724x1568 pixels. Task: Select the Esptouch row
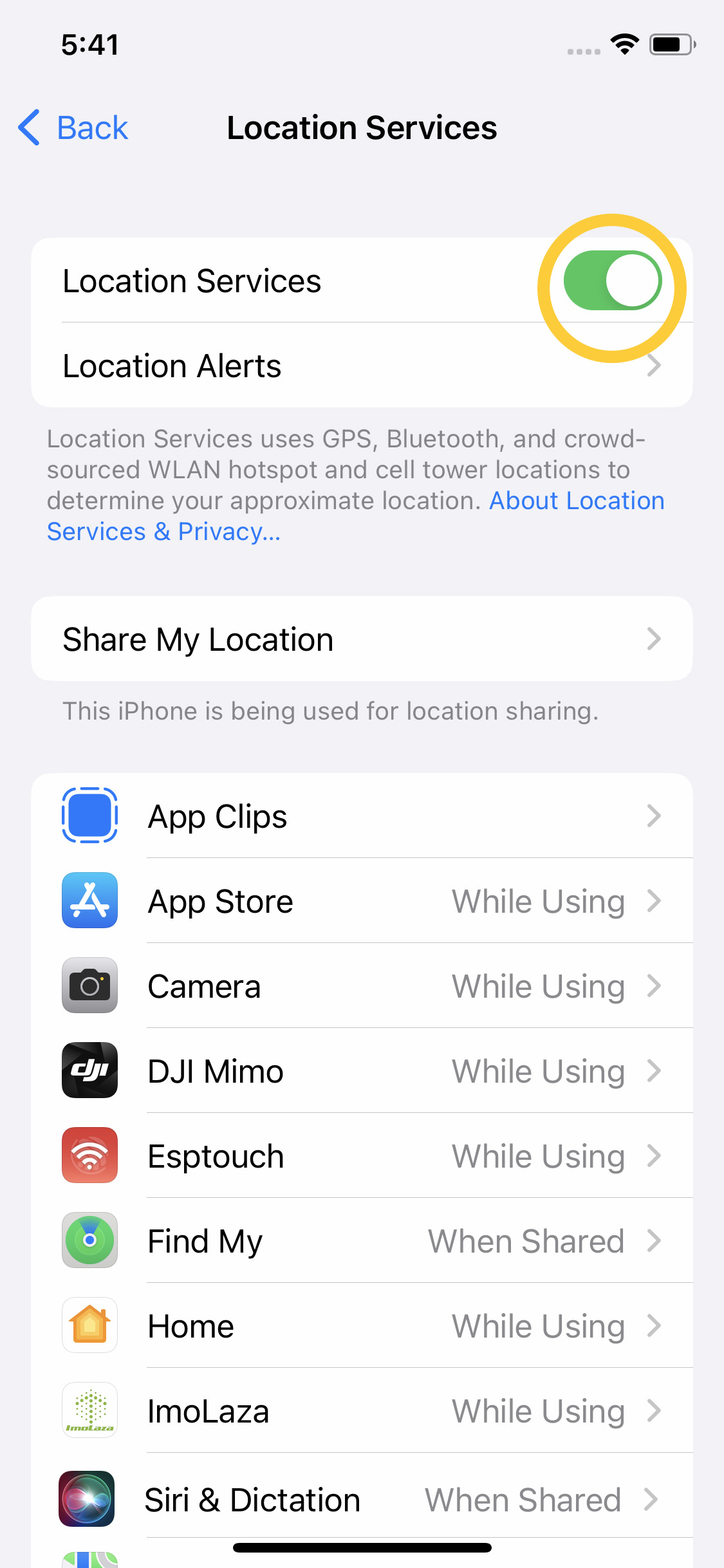362,1155
